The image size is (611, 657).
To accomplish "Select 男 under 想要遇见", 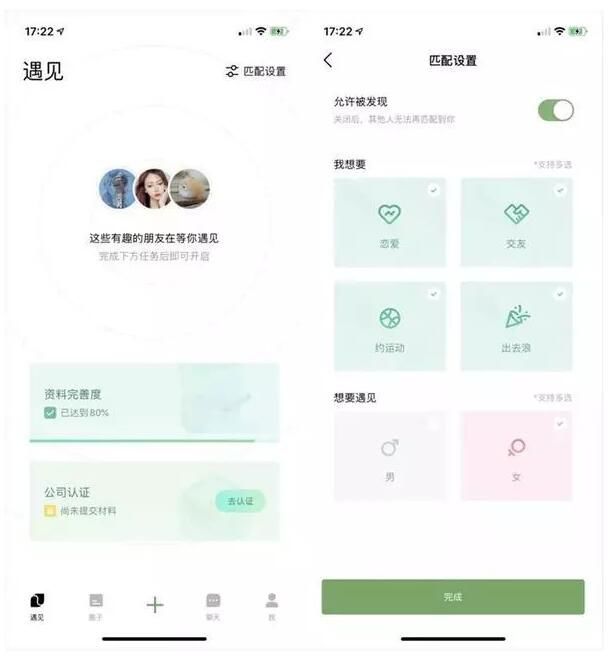I will (389, 455).
